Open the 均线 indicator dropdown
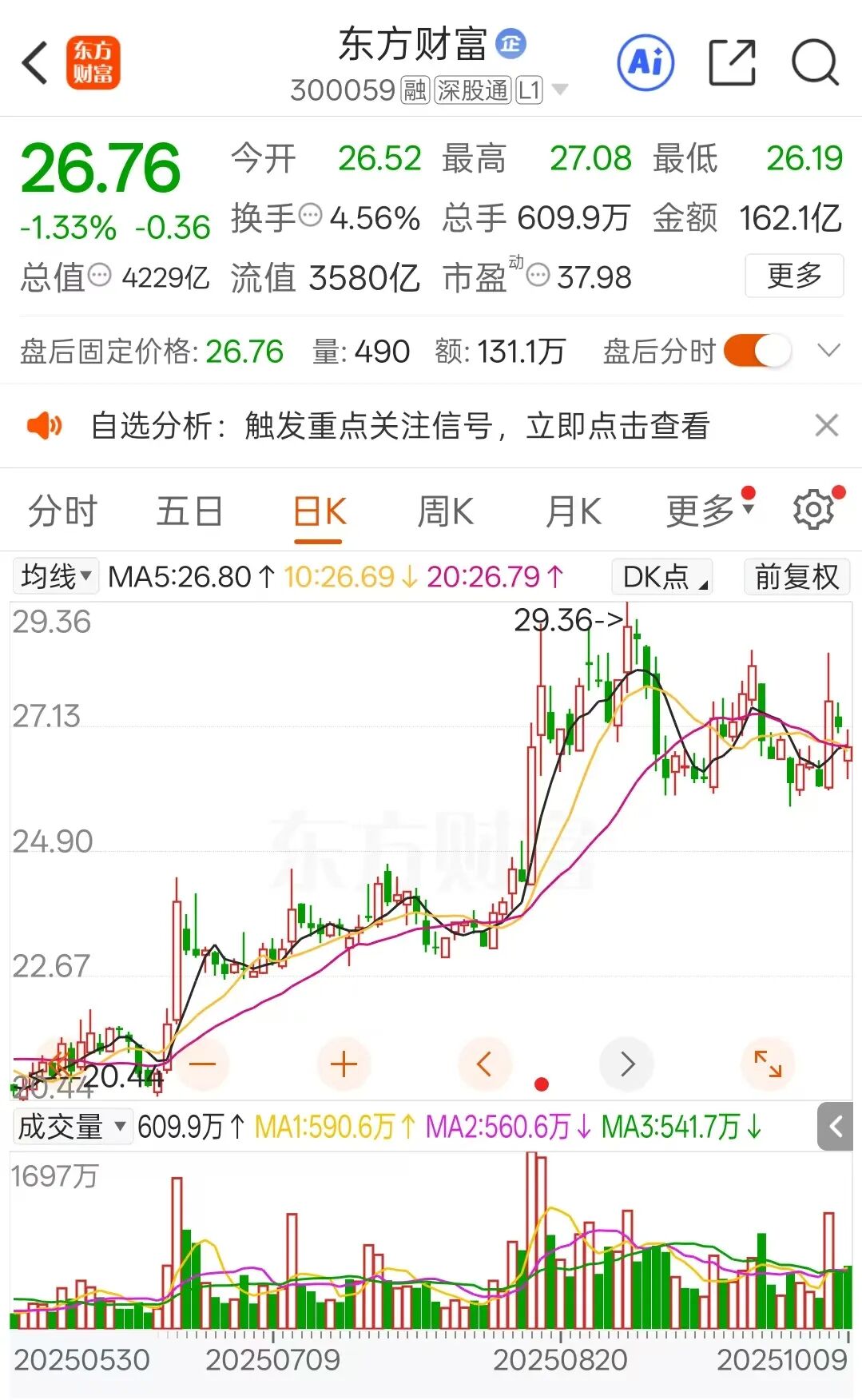Viewport: 862px width, 1400px height. coord(56,576)
